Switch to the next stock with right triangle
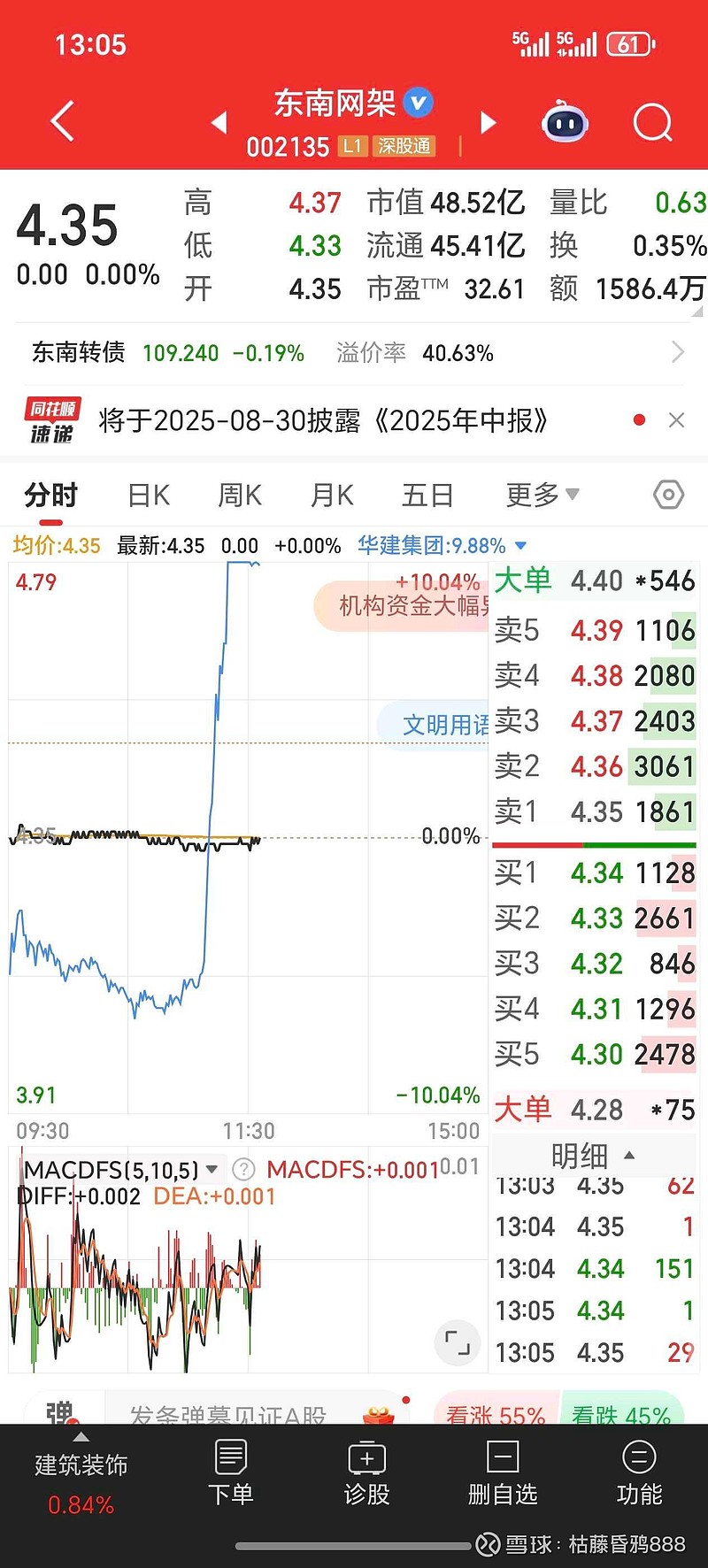708x1568 pixels. coord(488,122)
